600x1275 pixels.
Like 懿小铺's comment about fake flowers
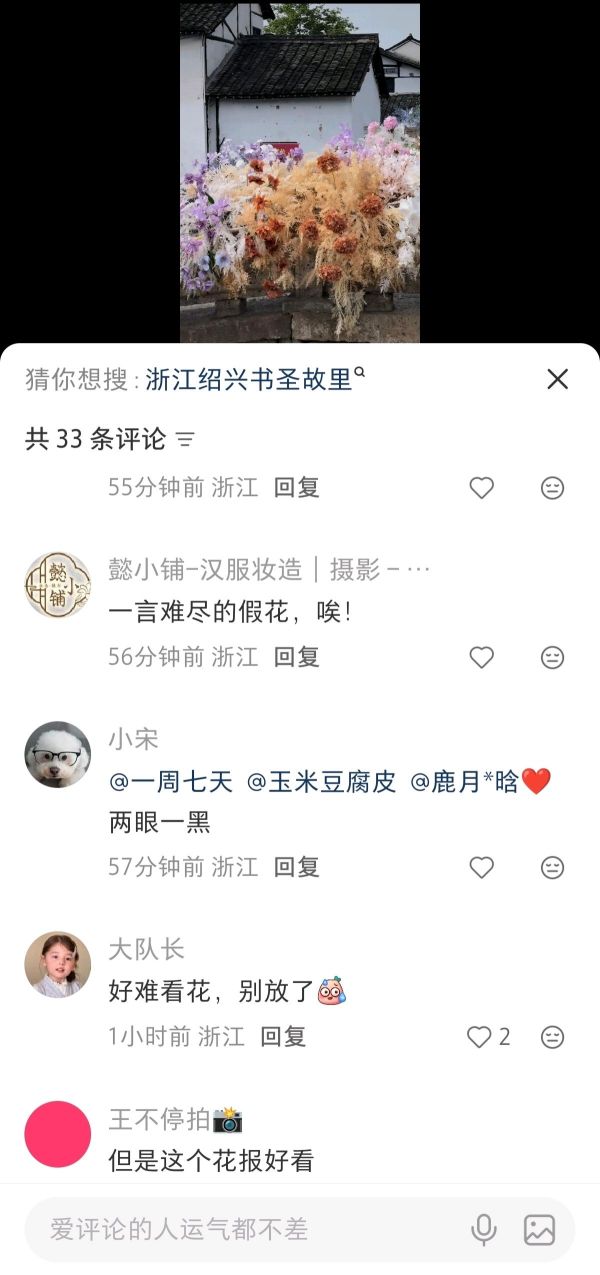coord(482,657)
